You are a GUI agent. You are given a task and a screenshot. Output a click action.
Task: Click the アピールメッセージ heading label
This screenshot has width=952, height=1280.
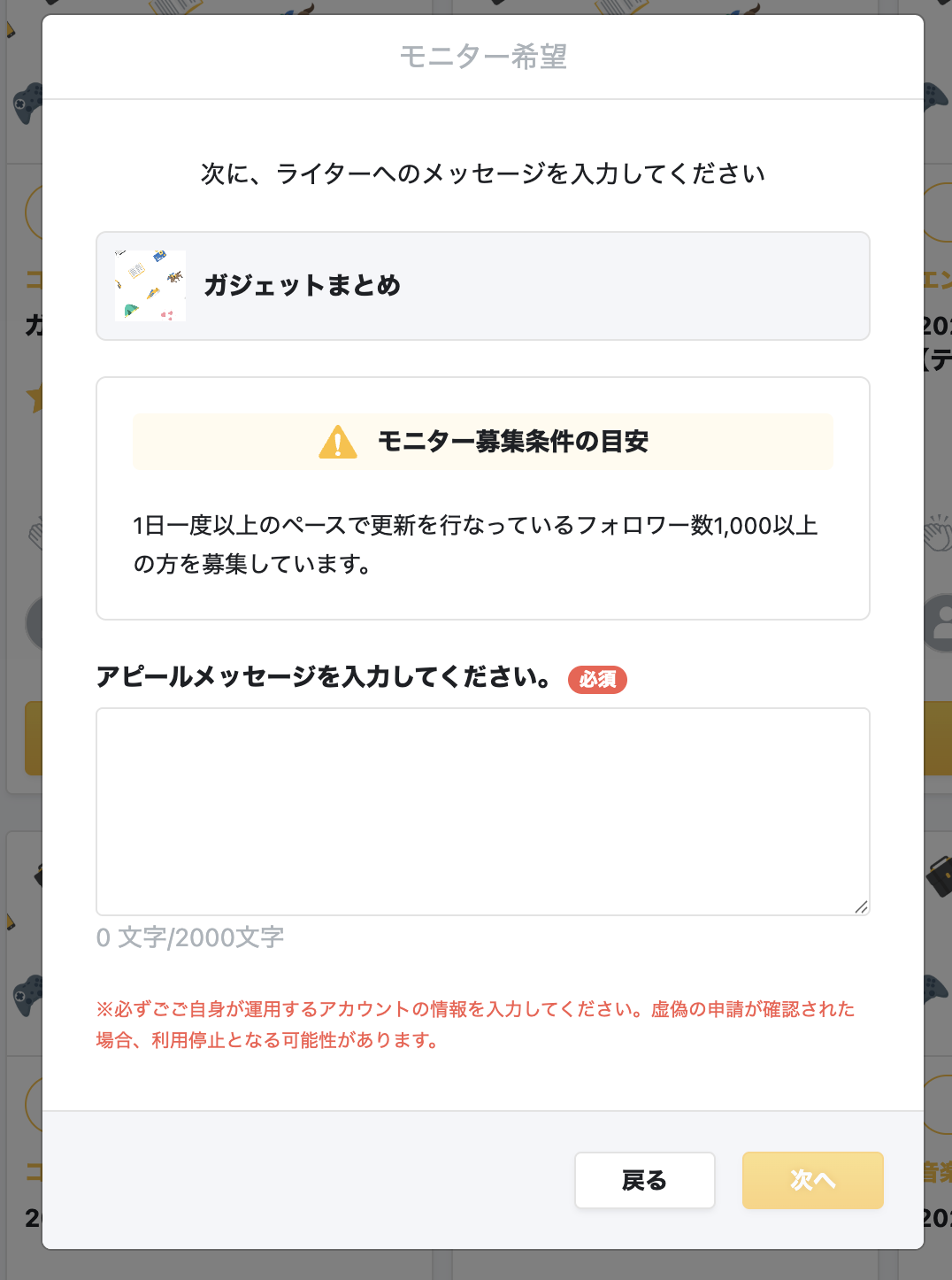point(327,678)
